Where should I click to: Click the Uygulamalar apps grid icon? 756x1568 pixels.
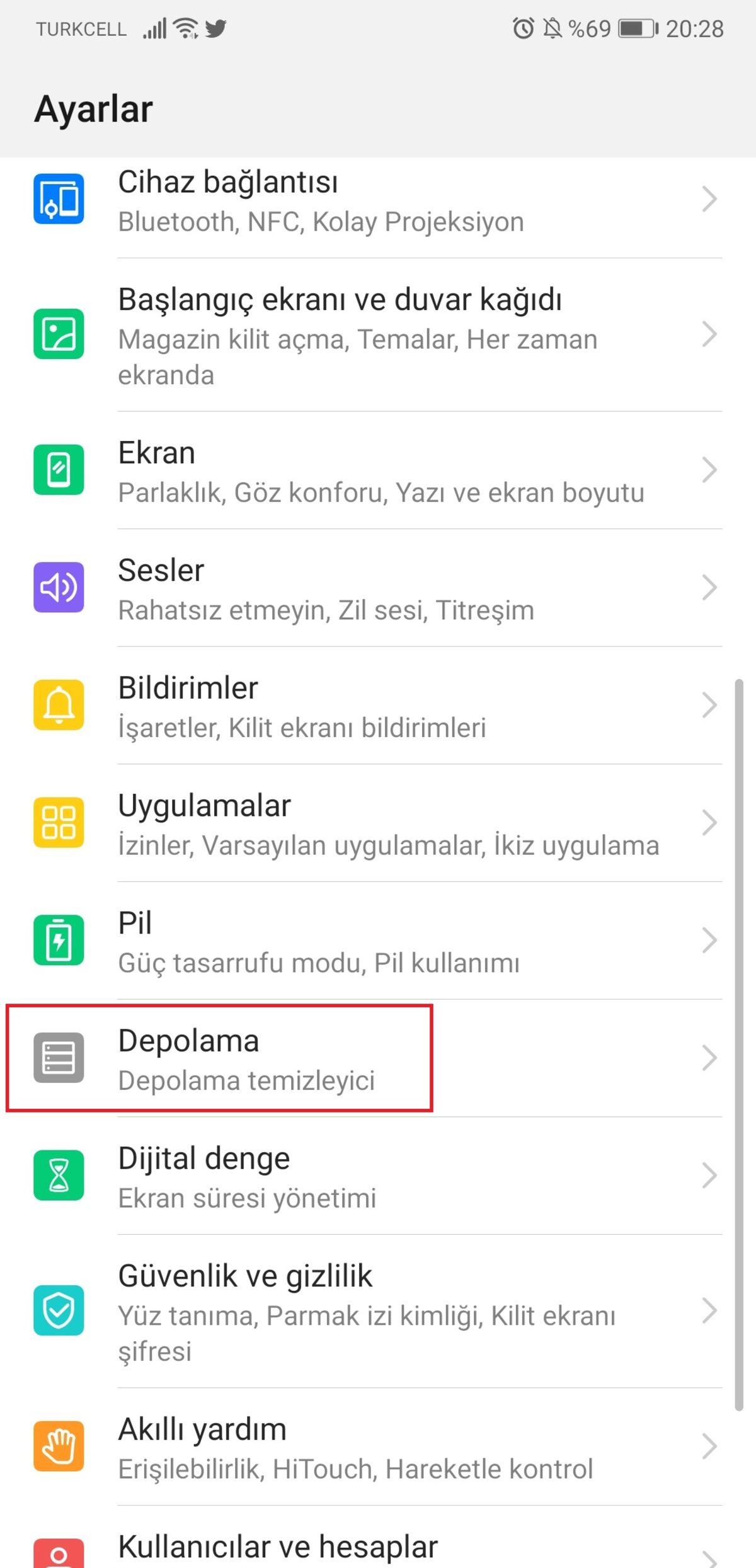click(59, 823)
